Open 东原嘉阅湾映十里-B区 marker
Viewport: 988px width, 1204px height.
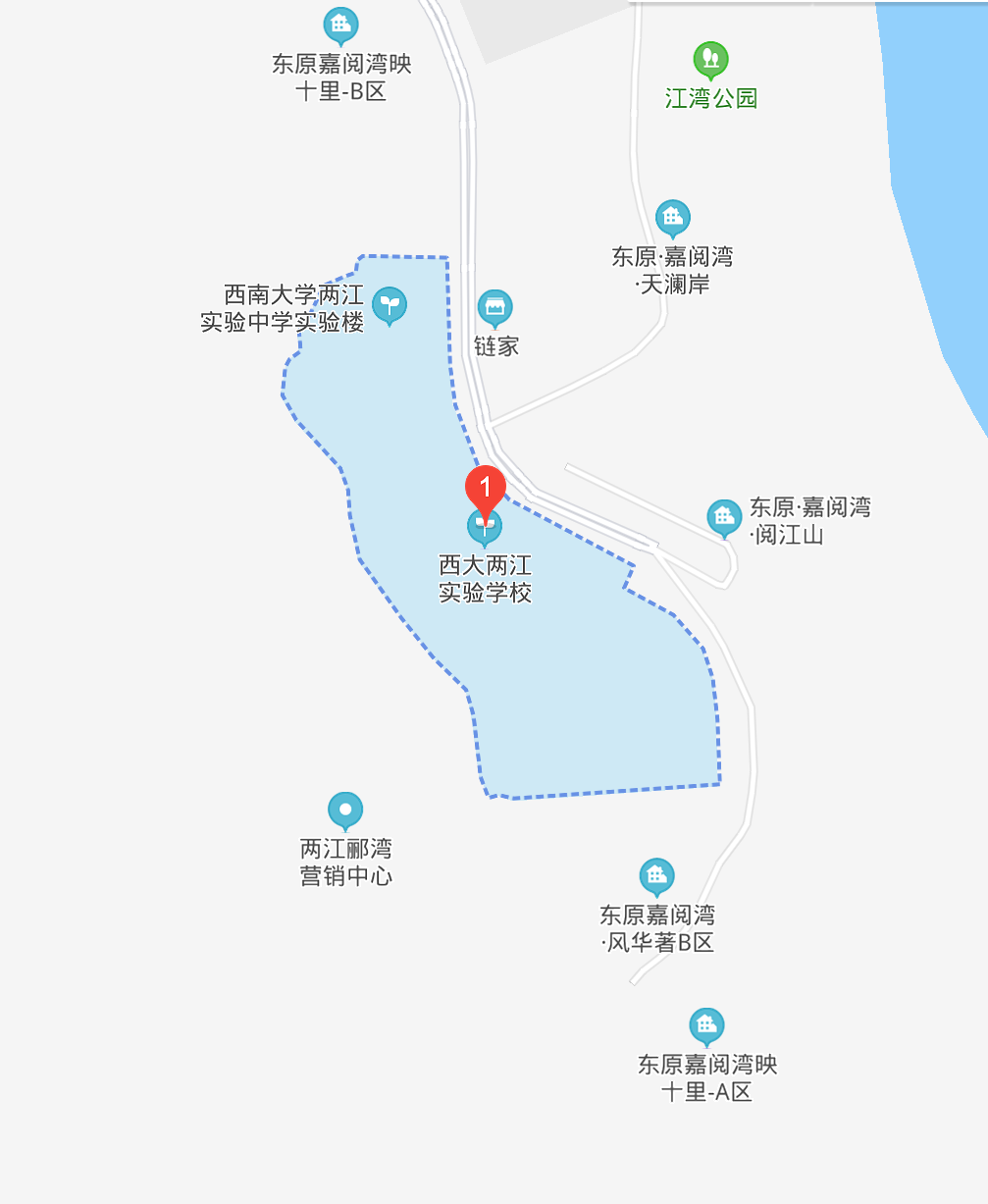click(x=340, y=26)
